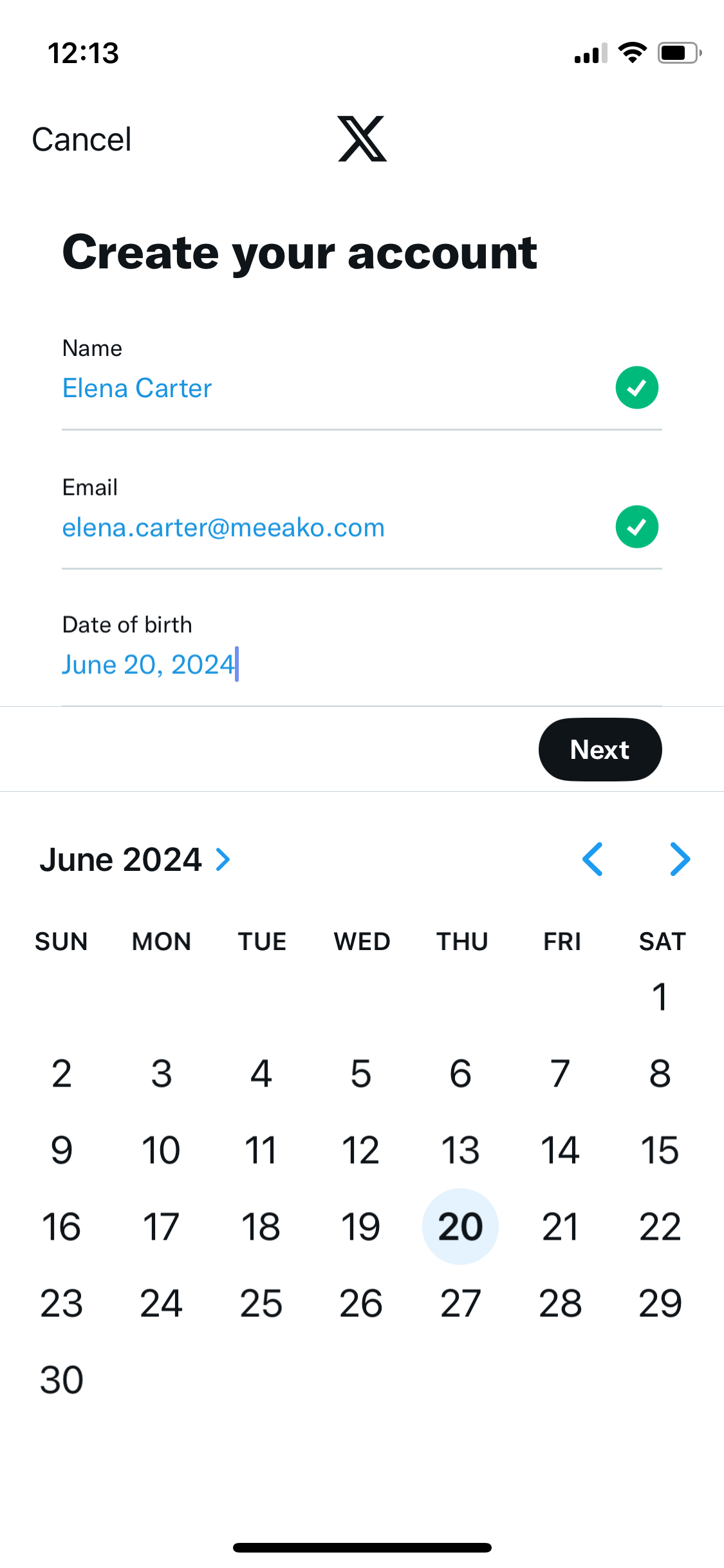Select day 28 on the calendar

tap(561, 1303)
